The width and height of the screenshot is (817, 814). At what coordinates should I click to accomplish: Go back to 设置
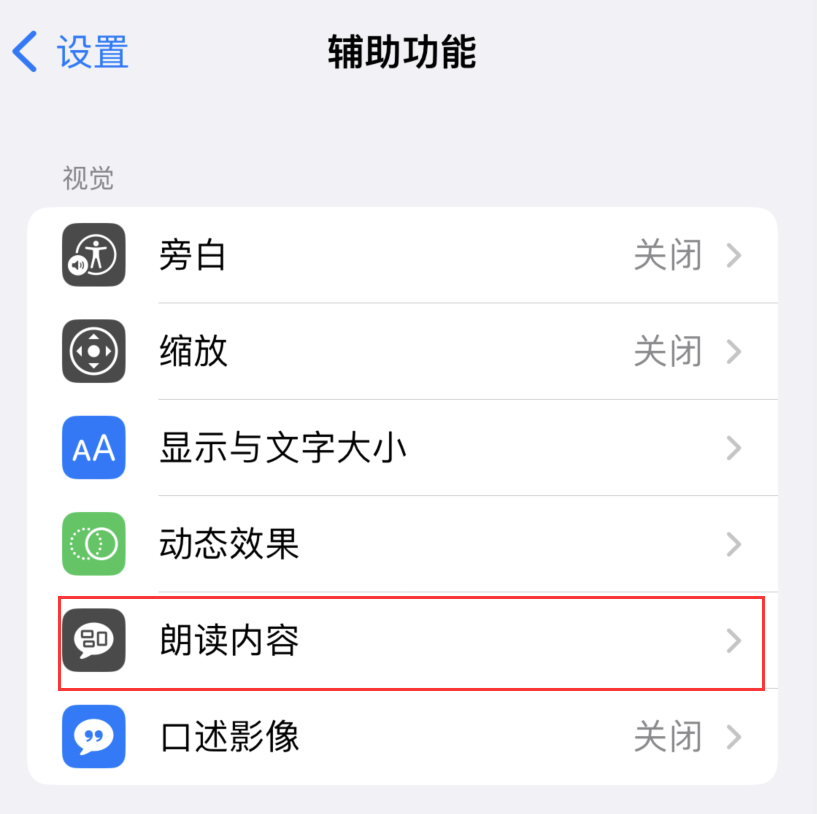[70, 52]
